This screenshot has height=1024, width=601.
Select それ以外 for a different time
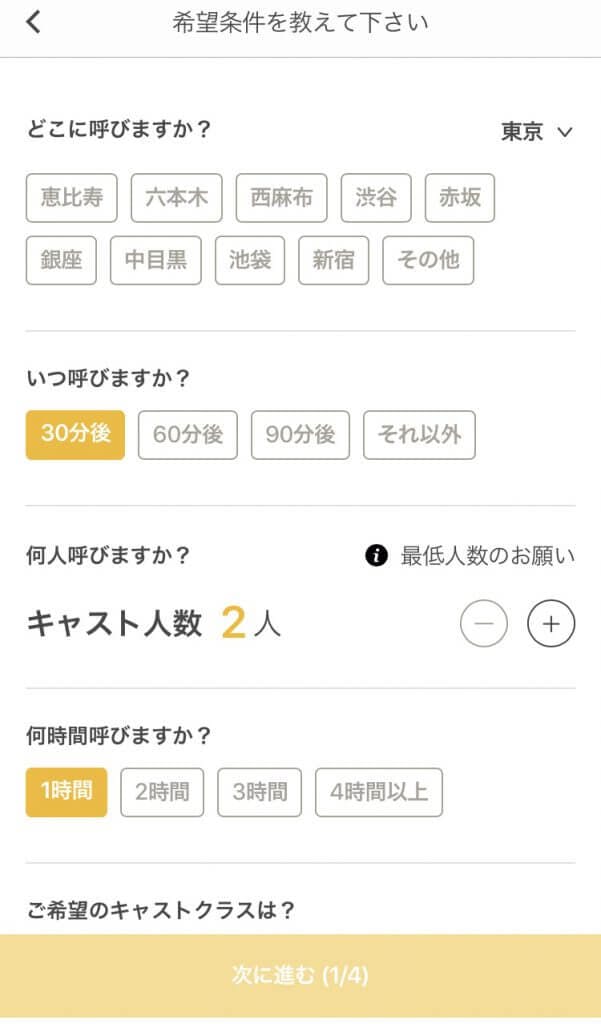(x=419, y=434)
